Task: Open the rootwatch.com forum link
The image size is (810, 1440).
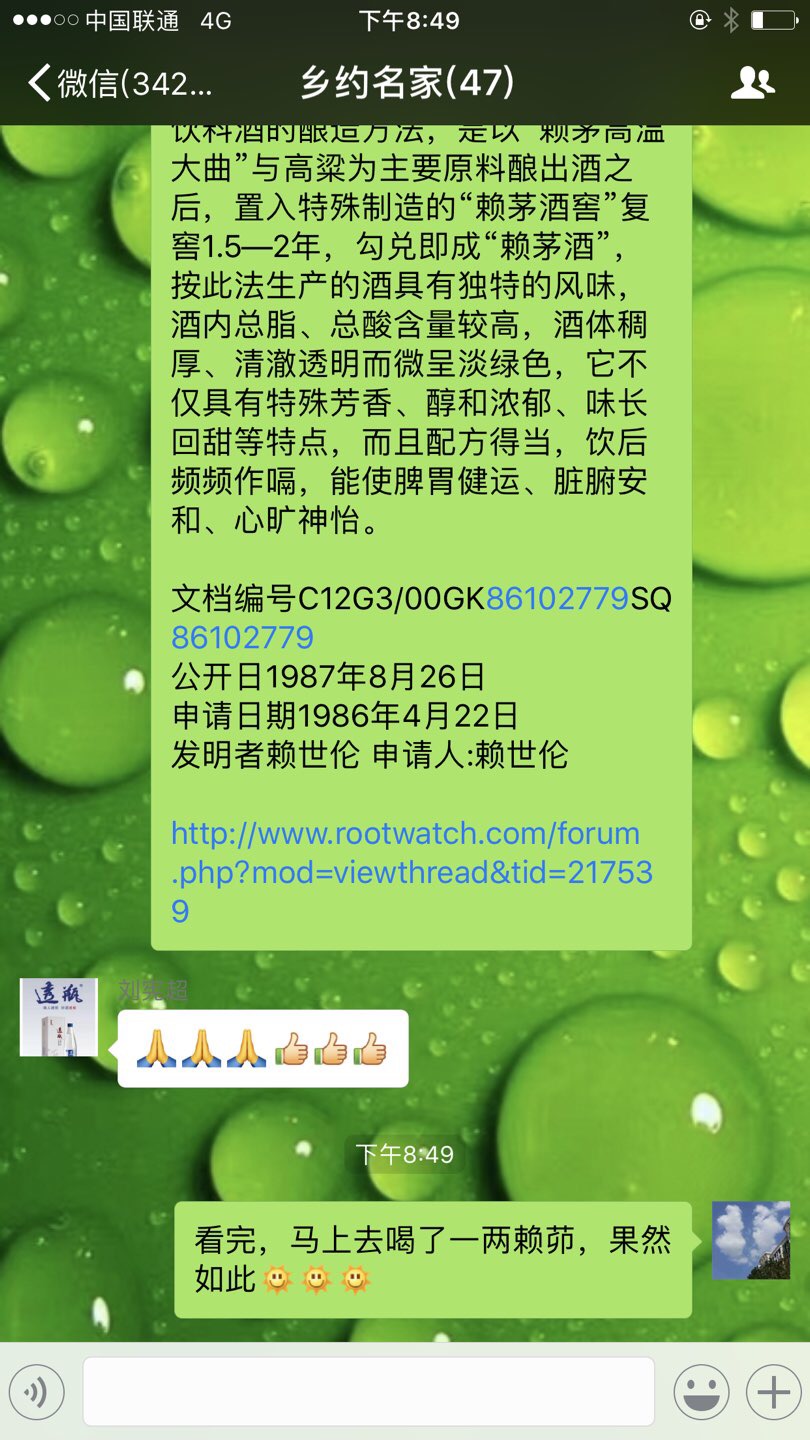Action: tap(405, 872)
